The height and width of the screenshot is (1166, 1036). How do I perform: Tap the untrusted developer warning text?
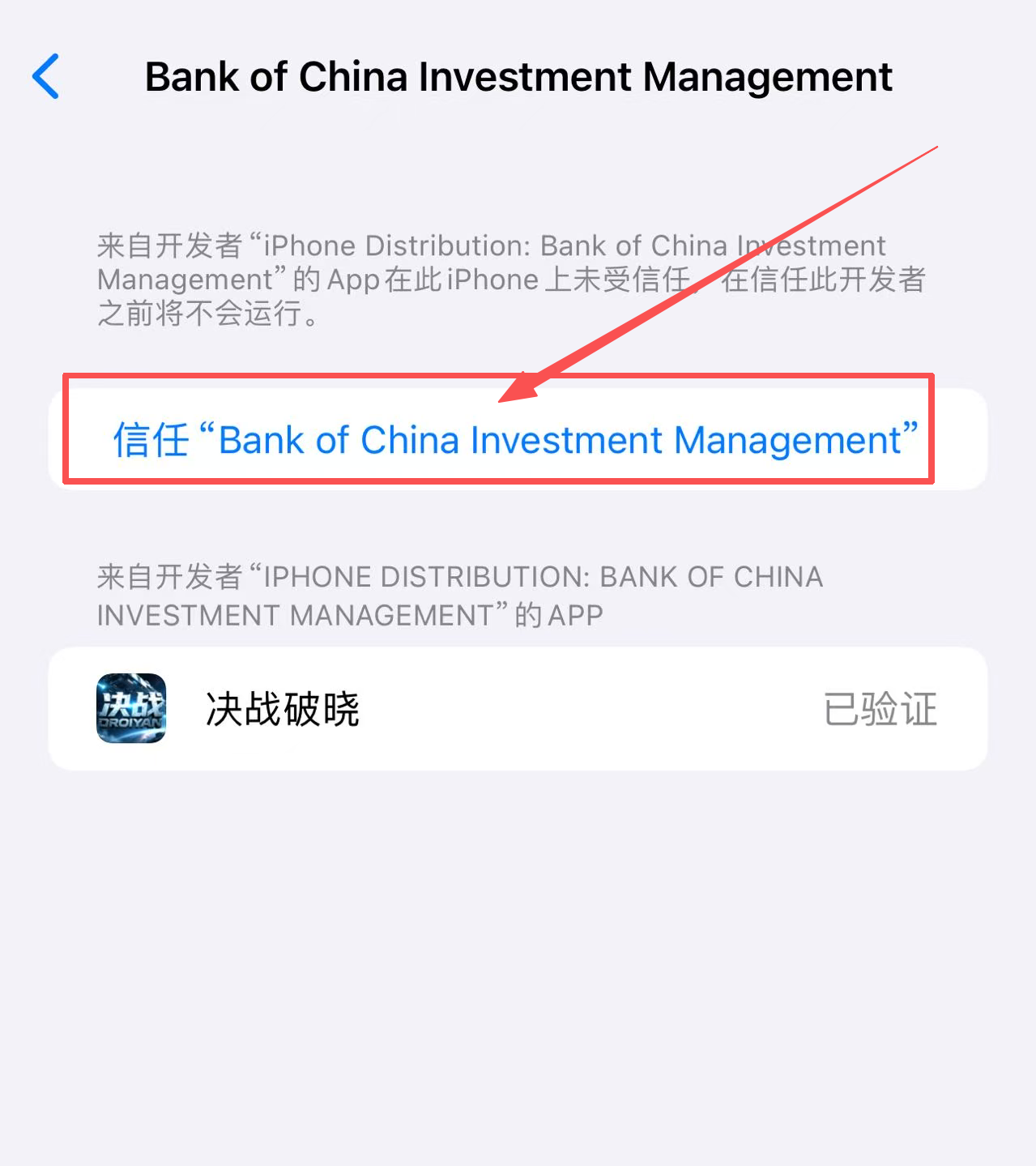click(510, 280)
